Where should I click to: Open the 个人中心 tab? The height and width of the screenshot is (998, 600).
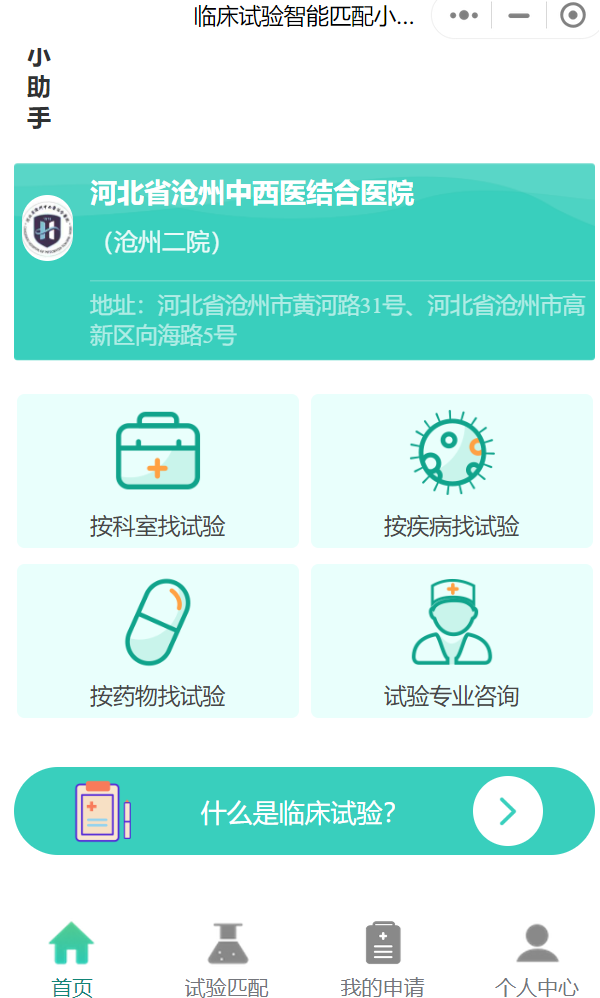point(537,958)
